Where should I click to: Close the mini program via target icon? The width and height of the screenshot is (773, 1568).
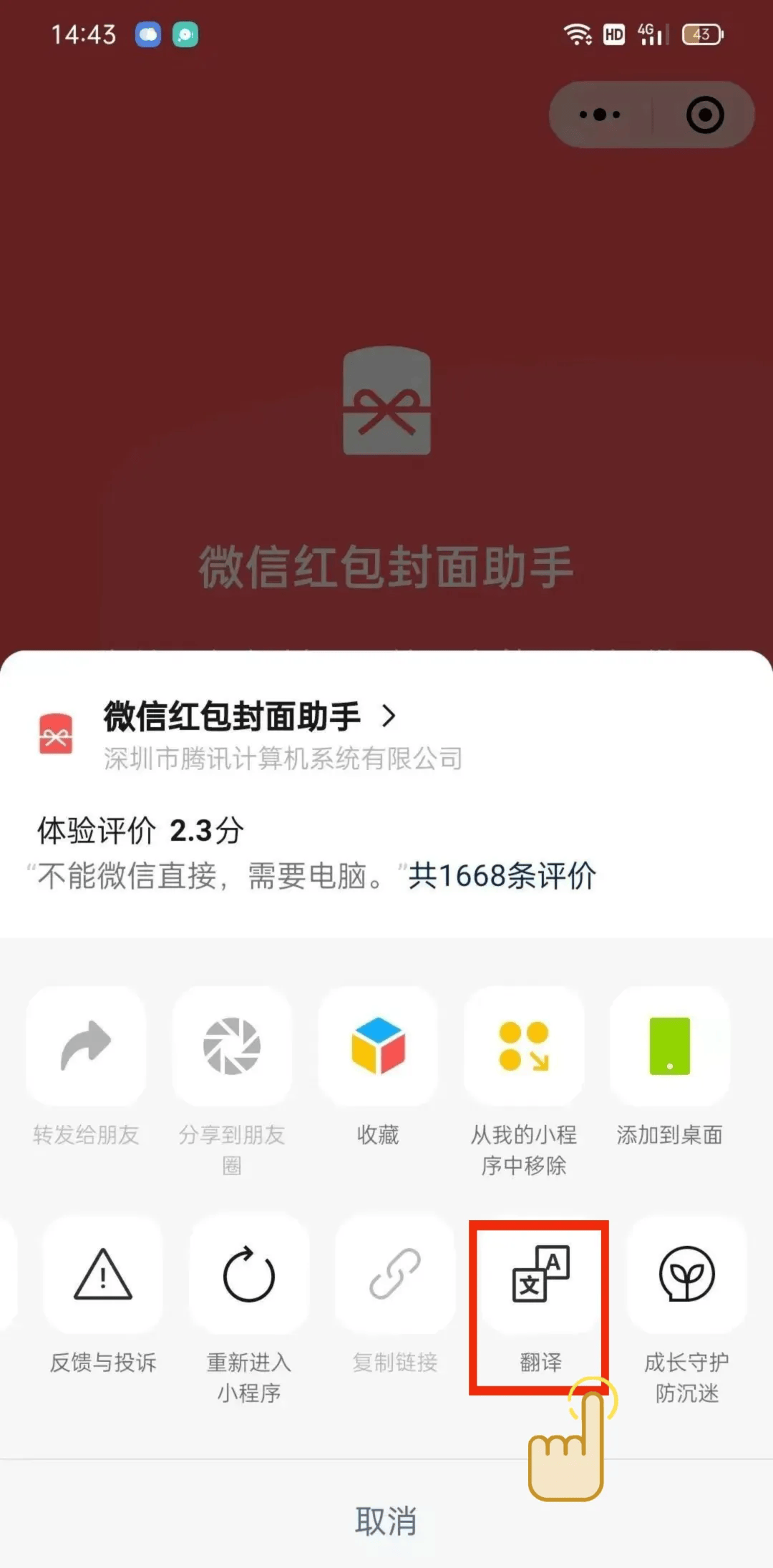point(705,115)
